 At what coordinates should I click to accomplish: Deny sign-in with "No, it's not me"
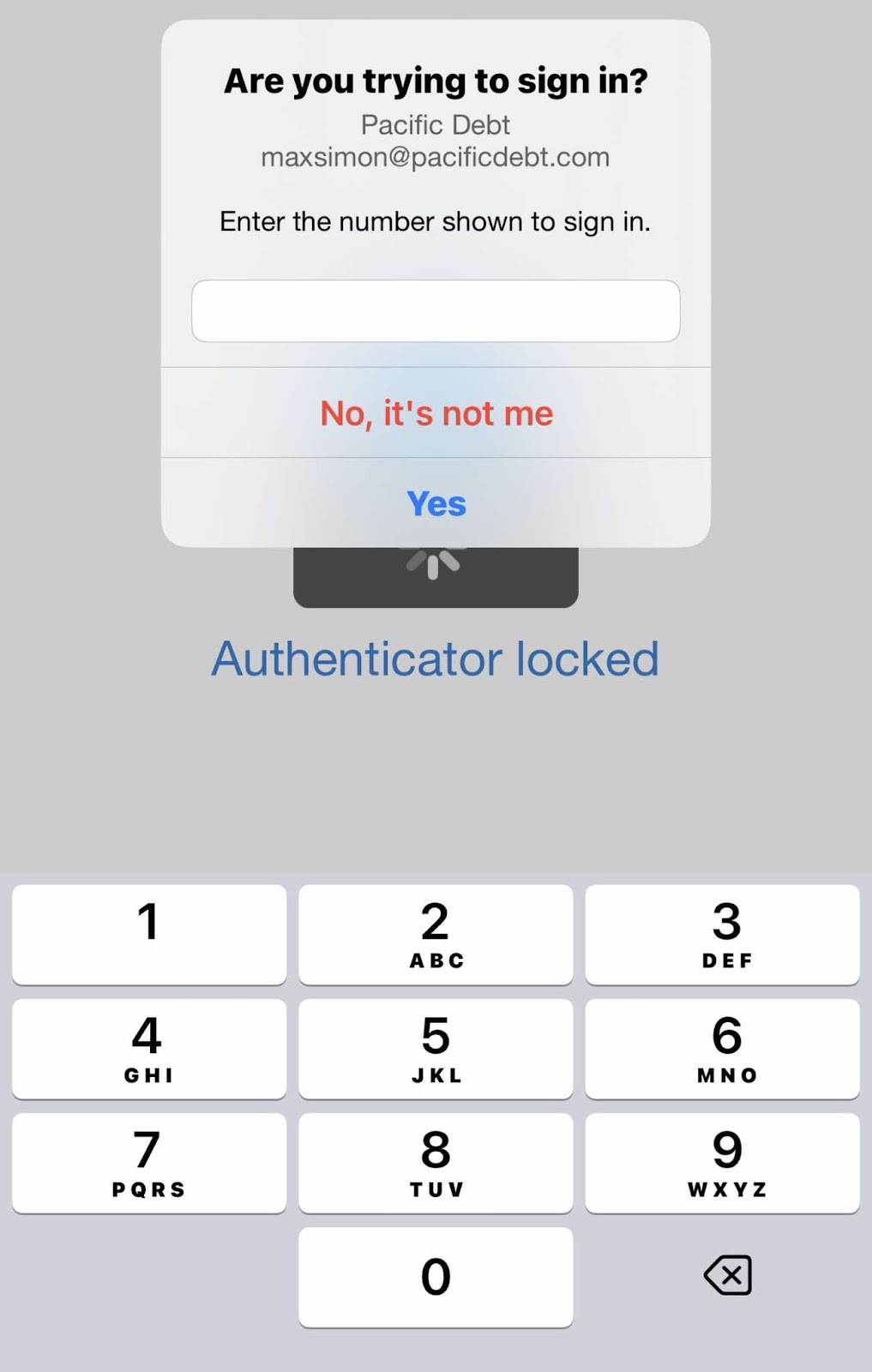(x=436, y=413)
